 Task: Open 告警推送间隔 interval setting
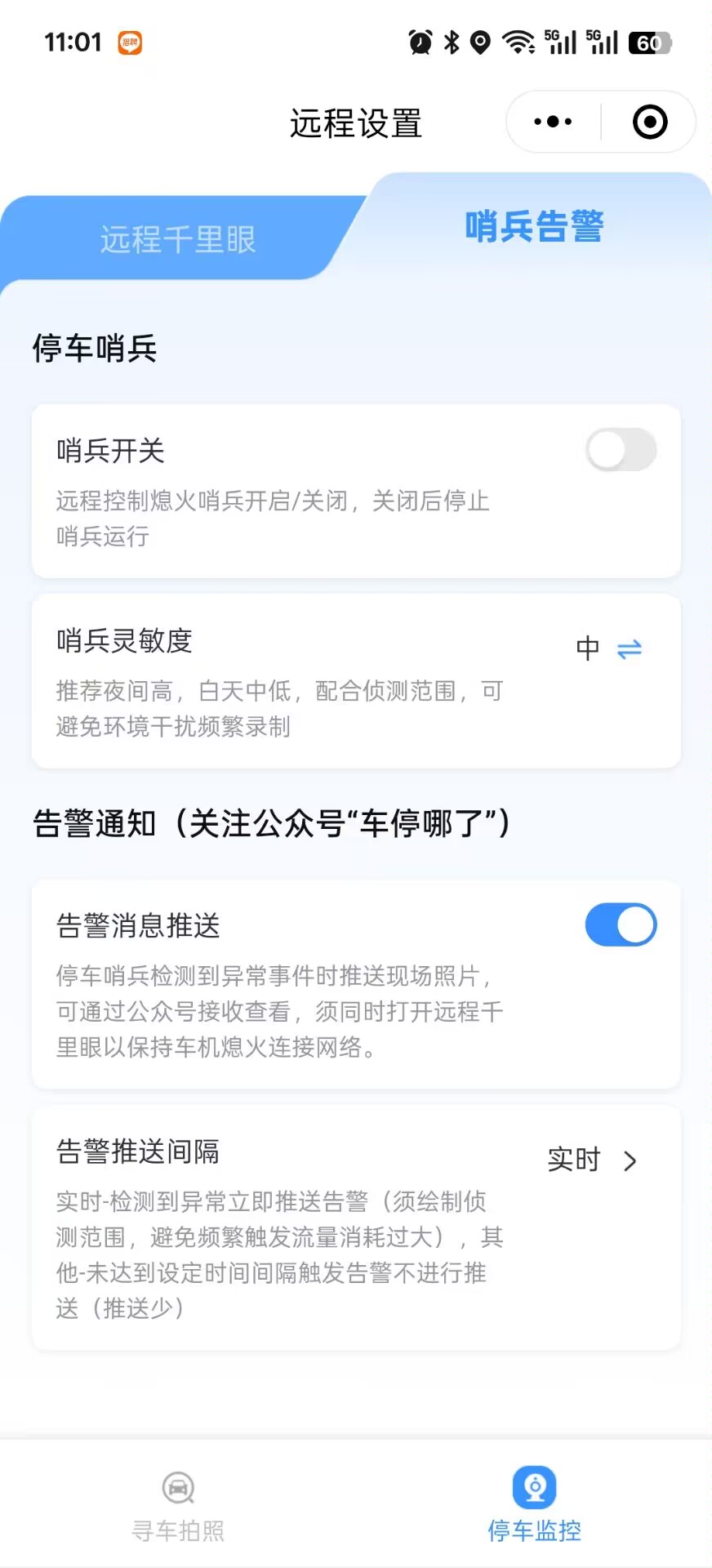point(592,1160)
